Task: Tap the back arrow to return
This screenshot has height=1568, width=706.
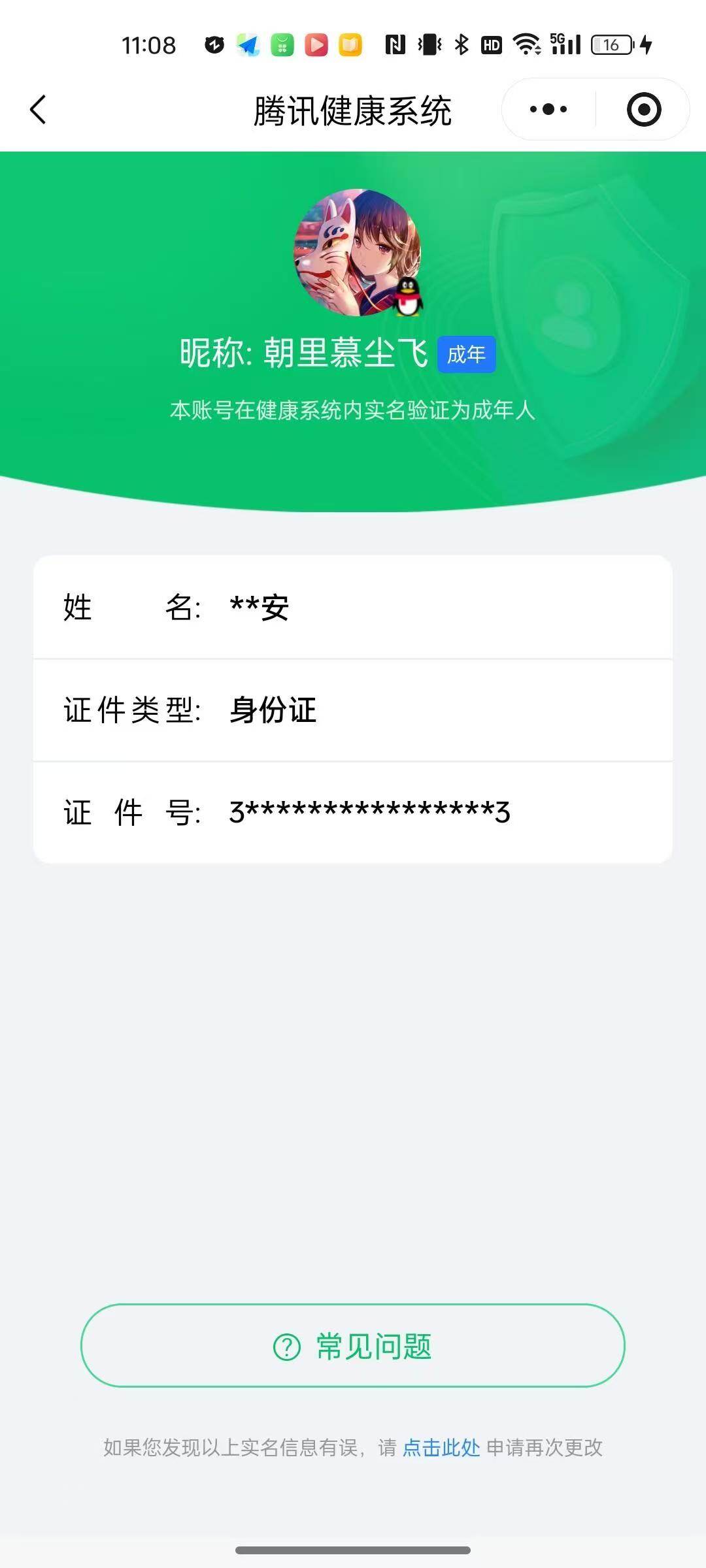Action: [x=37, y=110]
